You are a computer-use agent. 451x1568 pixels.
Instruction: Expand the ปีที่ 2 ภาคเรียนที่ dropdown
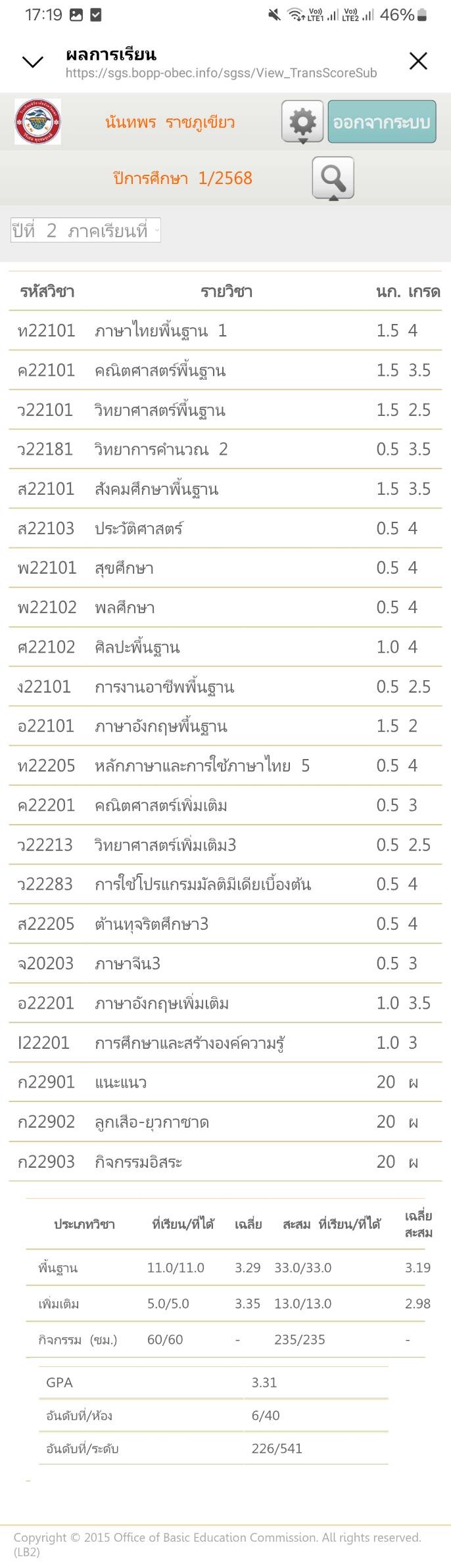85,231
